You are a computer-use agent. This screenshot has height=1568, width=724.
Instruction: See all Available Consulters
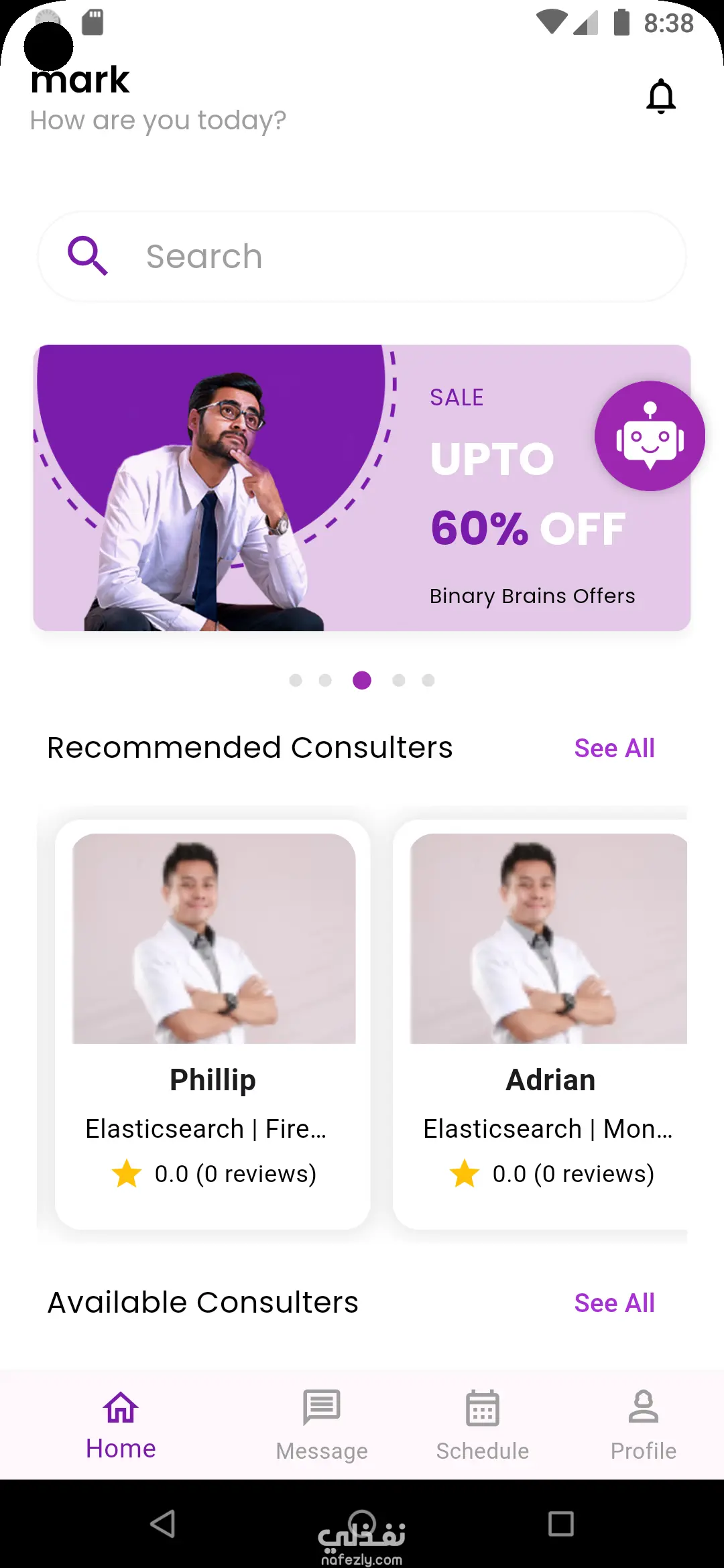(x=614, y=1303)
